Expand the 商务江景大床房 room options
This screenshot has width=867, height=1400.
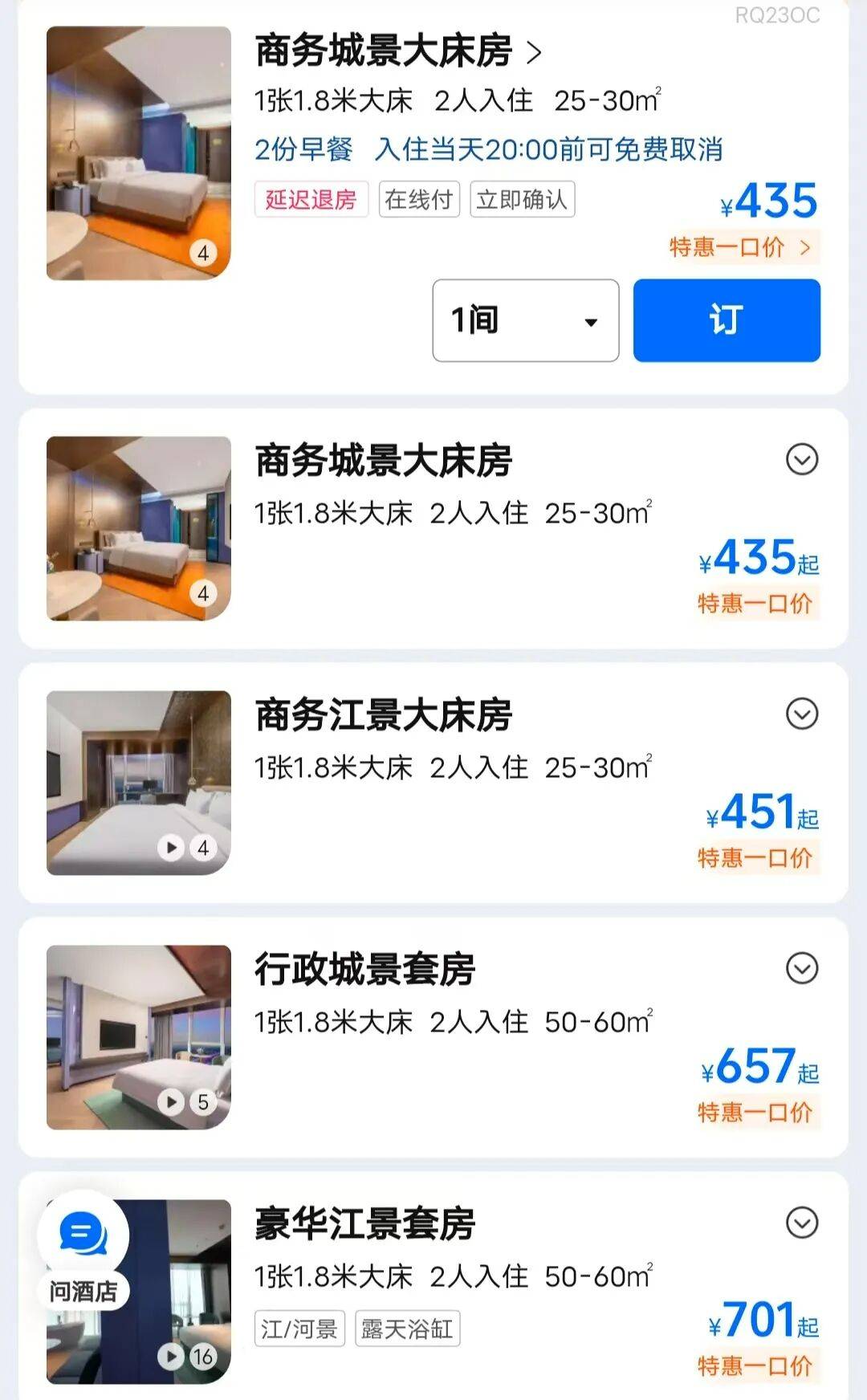(801, 714)
